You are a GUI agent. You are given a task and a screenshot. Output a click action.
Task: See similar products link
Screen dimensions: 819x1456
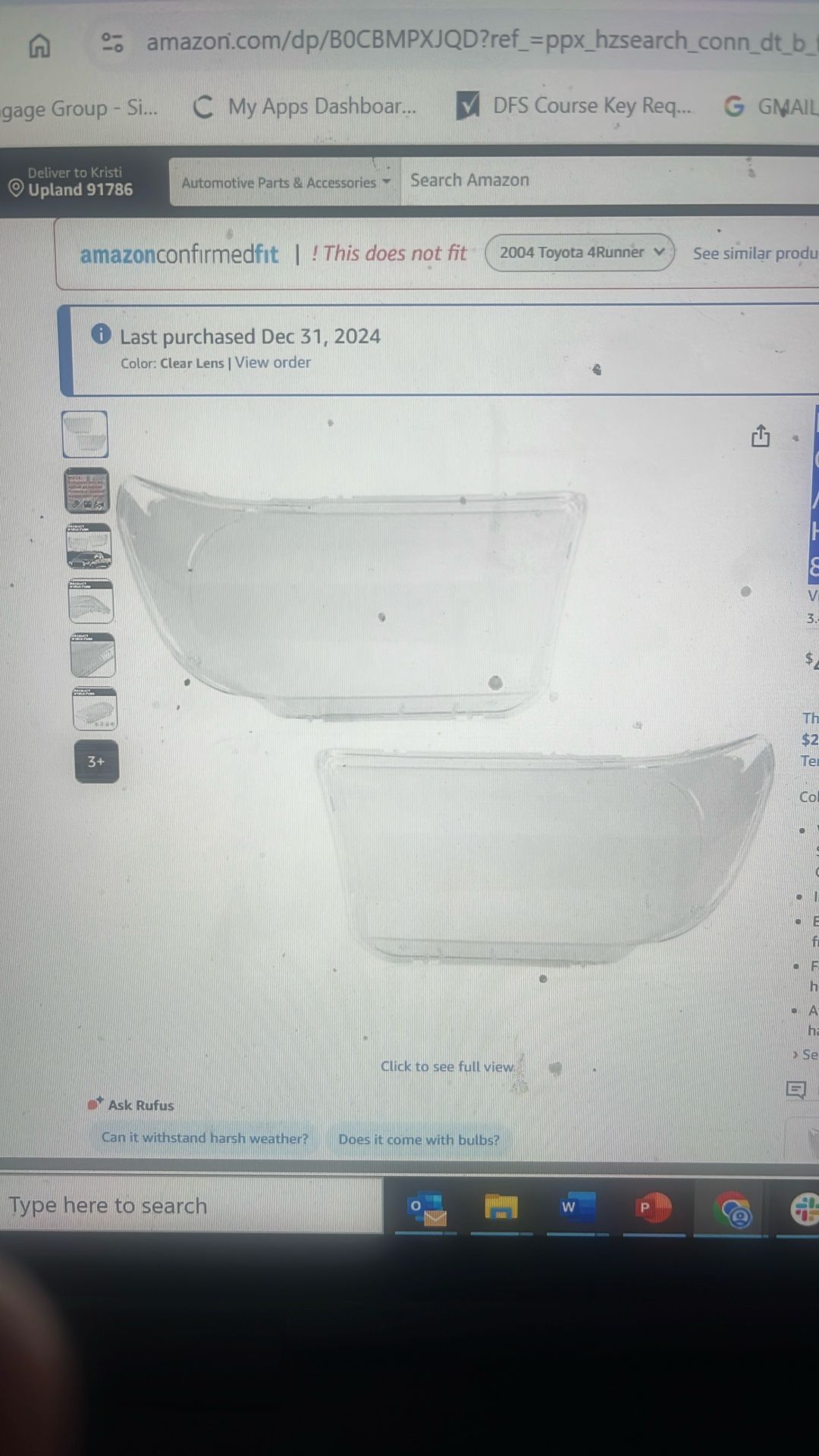[x=755, y=253]
